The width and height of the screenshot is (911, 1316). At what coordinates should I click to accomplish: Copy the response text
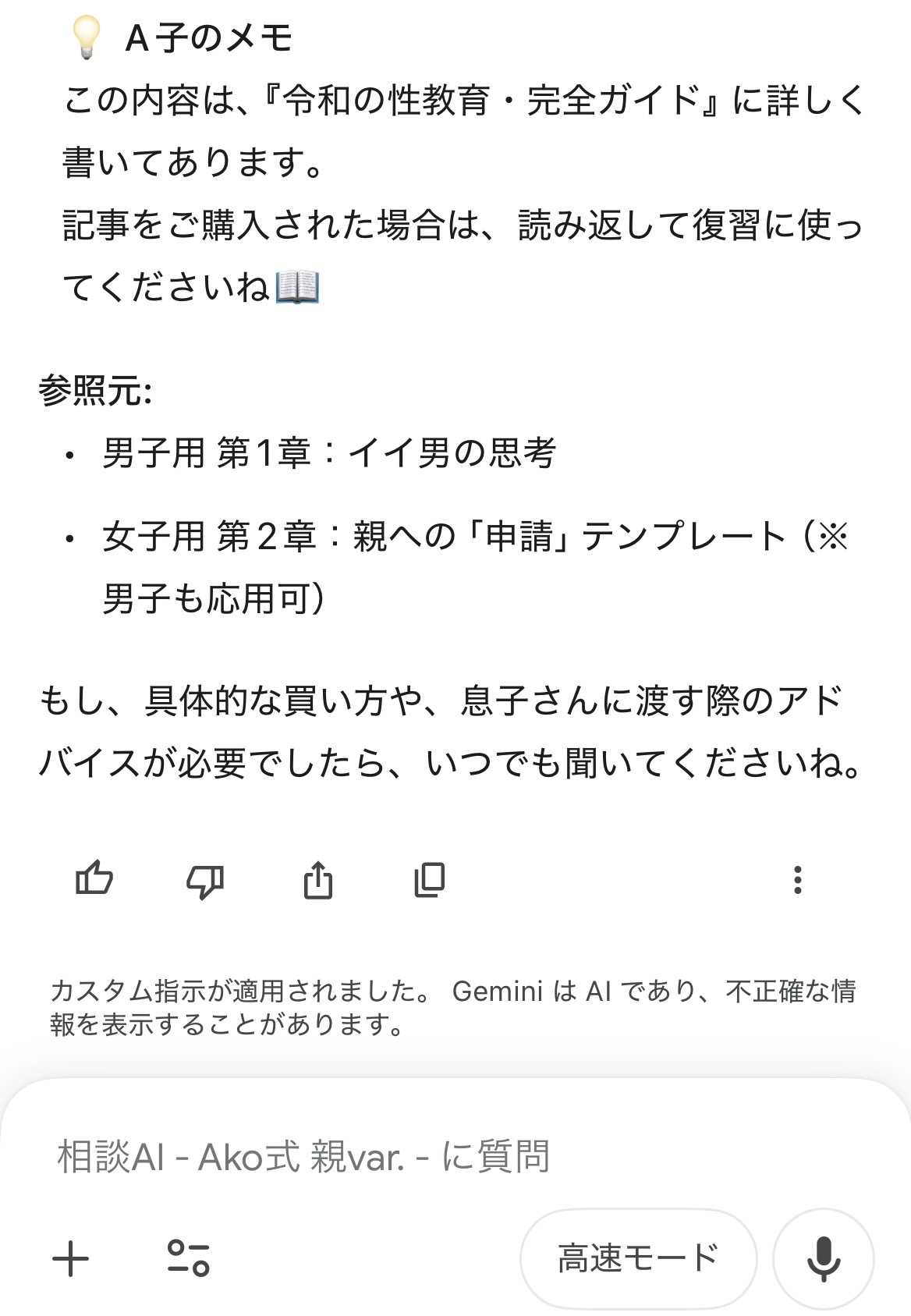click(x=429, y=880)
